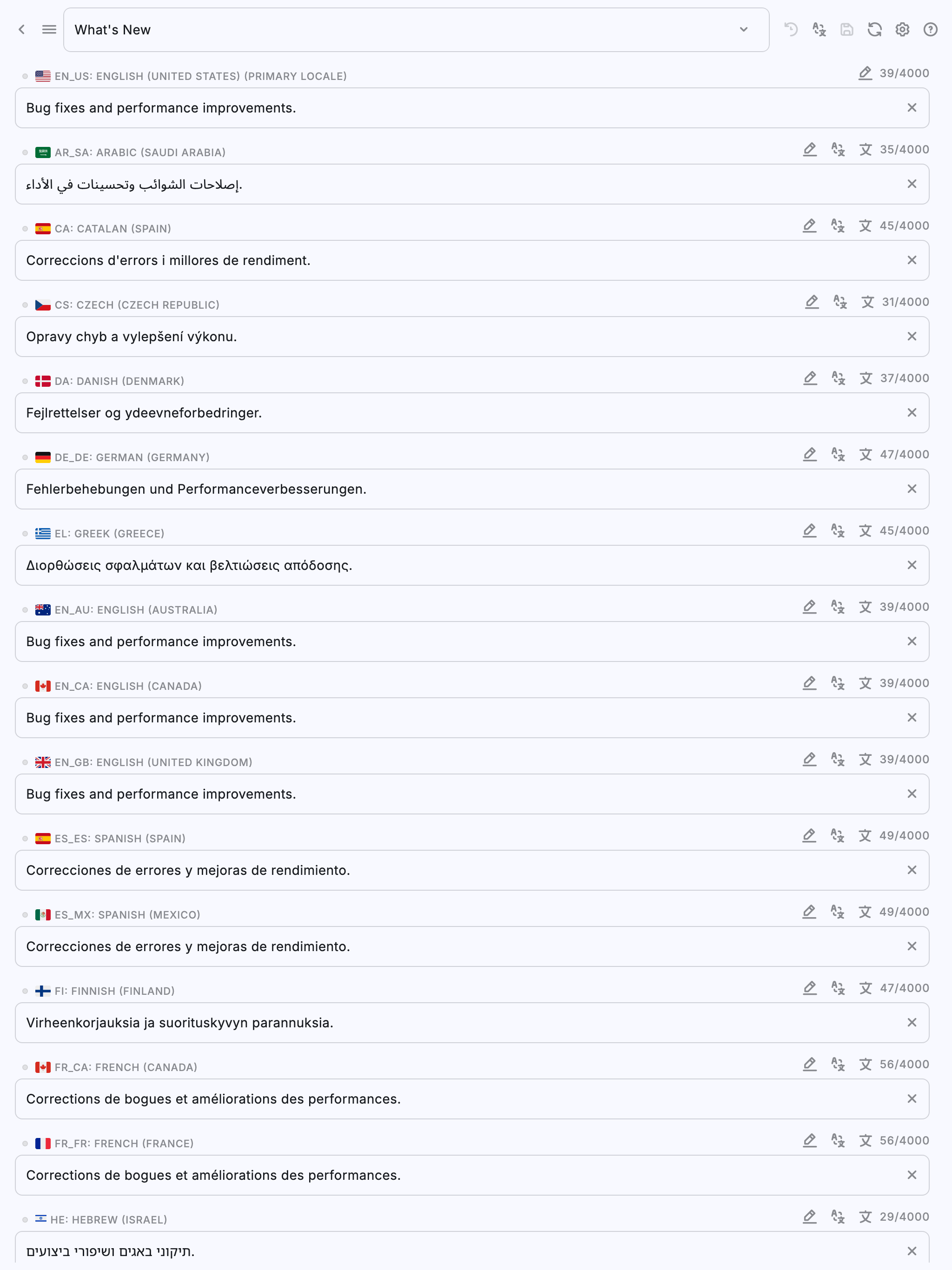The image size is (952, 1270).
Task: Clear the Greek (Greece) text
Action: click(911, 565)
